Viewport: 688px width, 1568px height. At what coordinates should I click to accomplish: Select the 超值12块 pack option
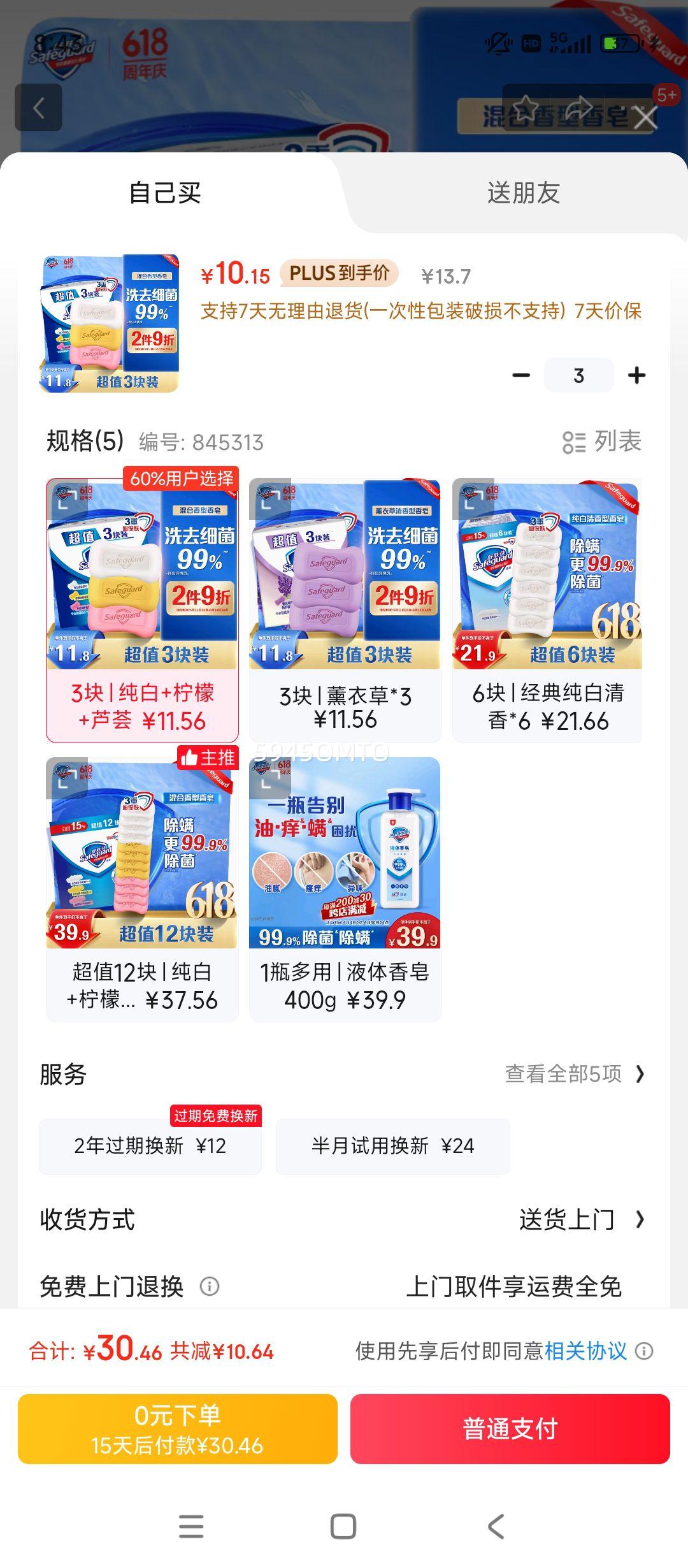point(142,889)
